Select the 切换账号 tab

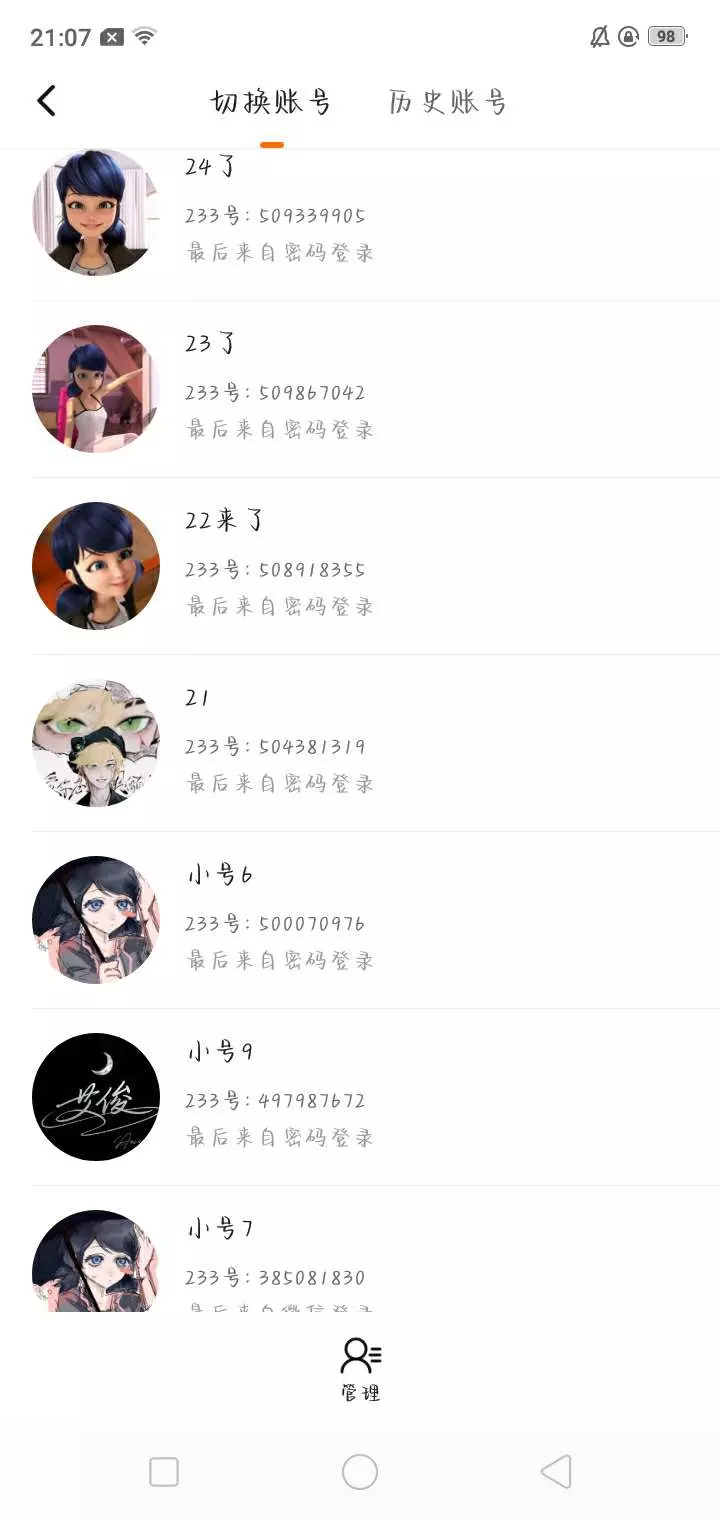(x=271, y=102)
